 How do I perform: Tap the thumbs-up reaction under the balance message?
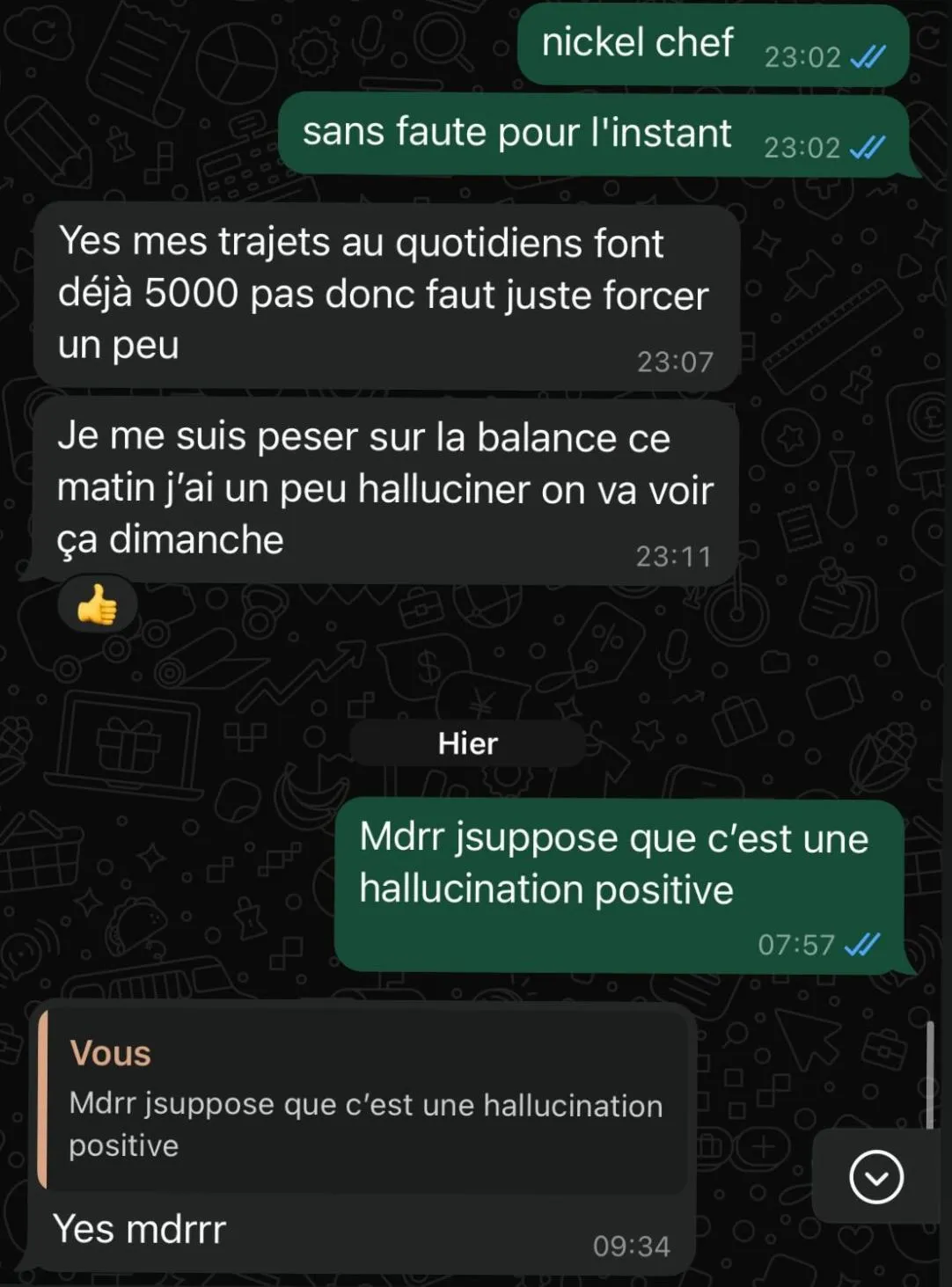point(97,604)
